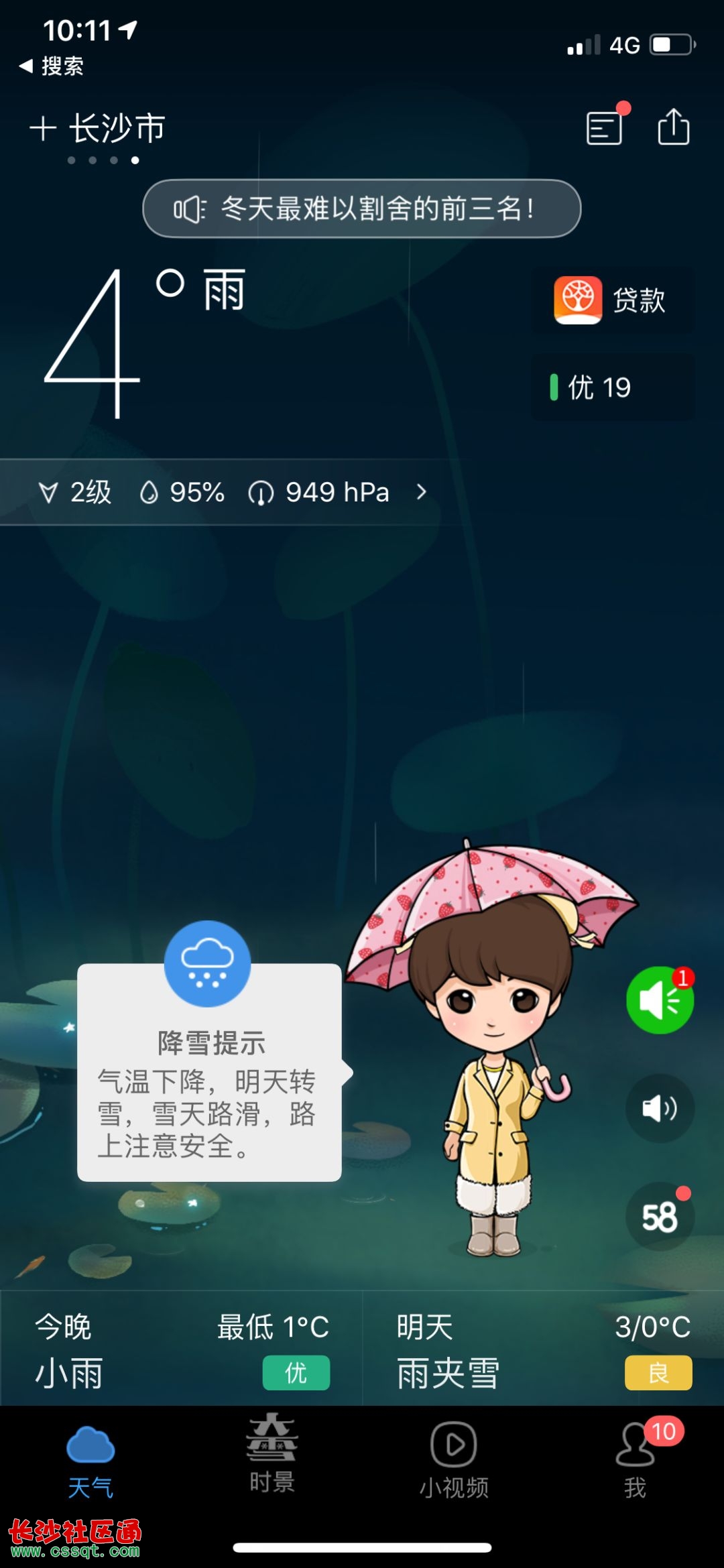Tap the green speaker with badge 1
The height and width of the screenshot is (1568, 724).
click(660, 1000)
